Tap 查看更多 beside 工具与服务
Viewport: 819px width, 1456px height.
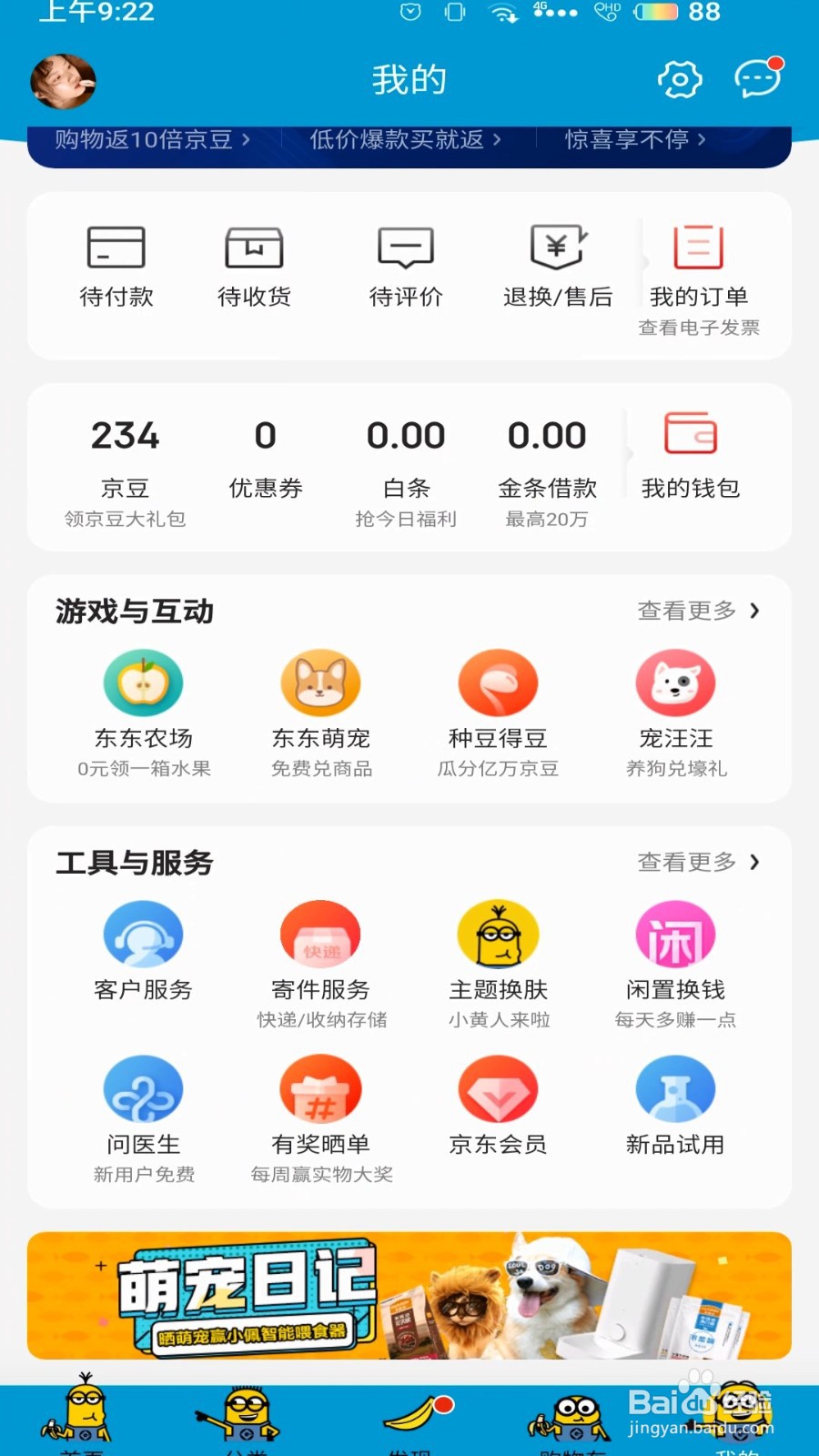click(698, 862)
